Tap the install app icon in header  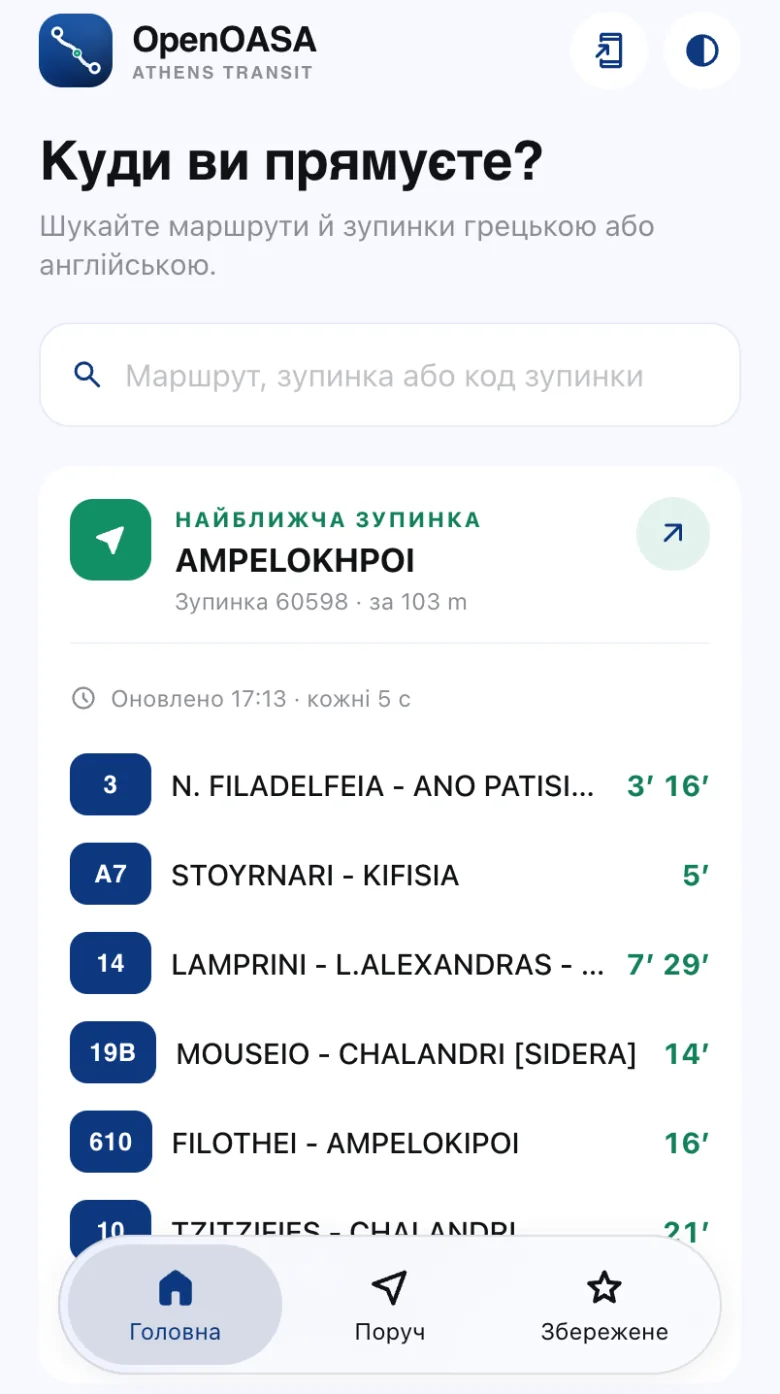pos(609,50)
